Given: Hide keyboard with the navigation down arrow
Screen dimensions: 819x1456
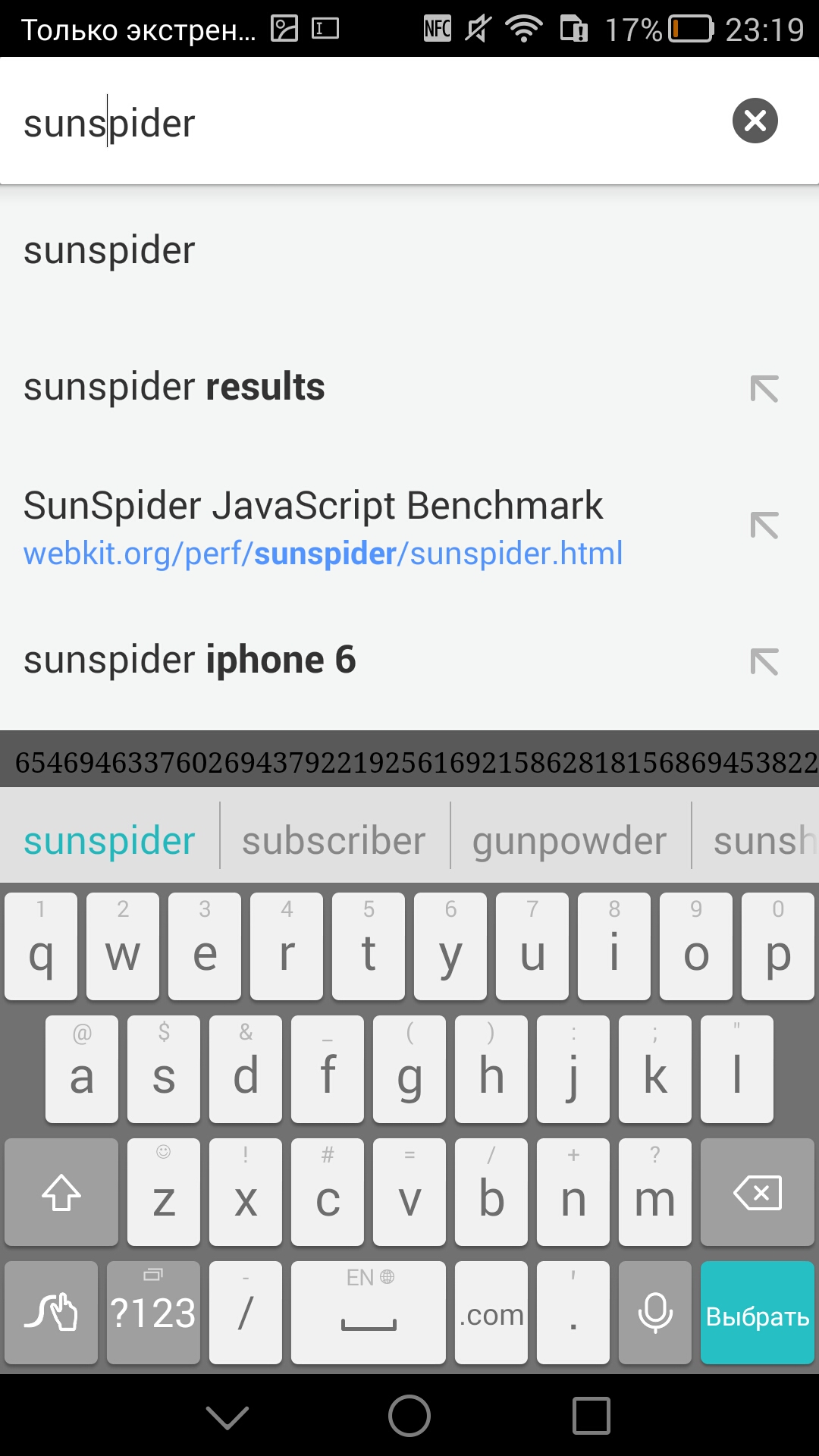Looking at the screenshot, I should click(x=227, y=1417).
